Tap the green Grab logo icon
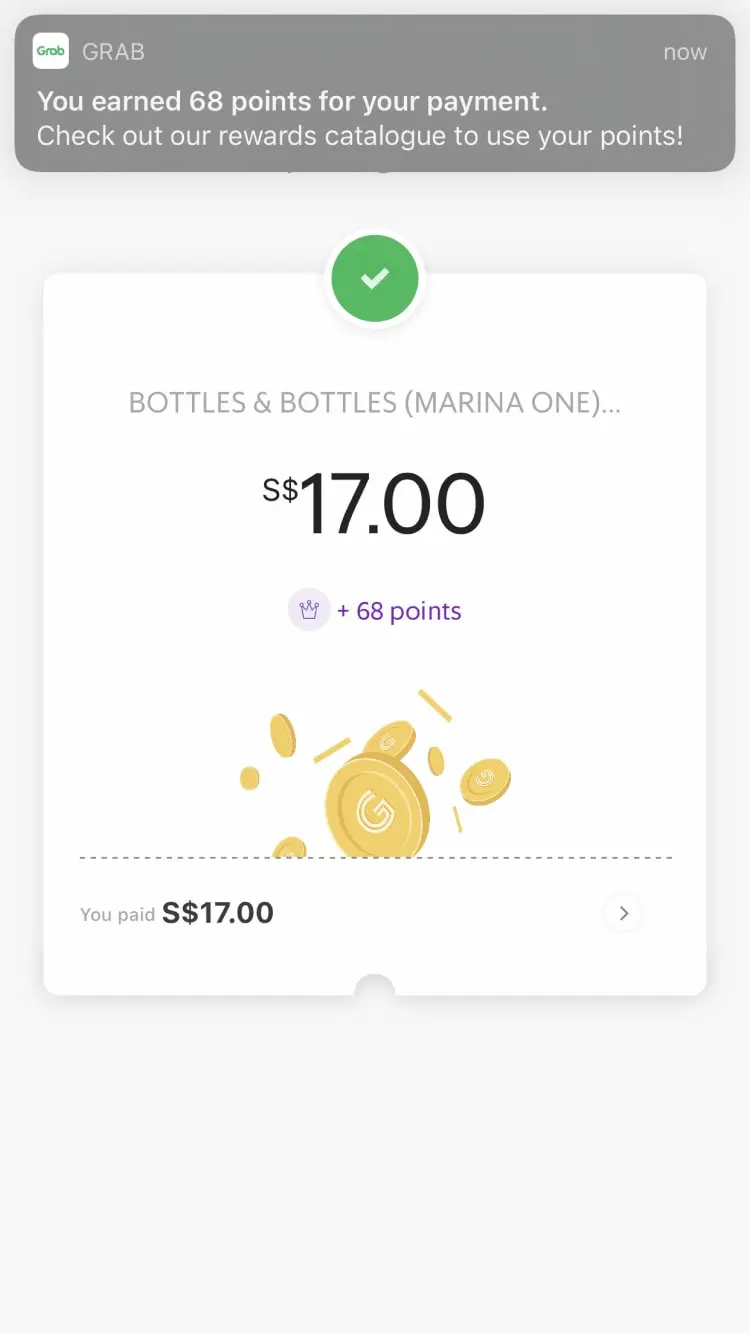This screenshot has width=750, height=1334. pos(50,51)
